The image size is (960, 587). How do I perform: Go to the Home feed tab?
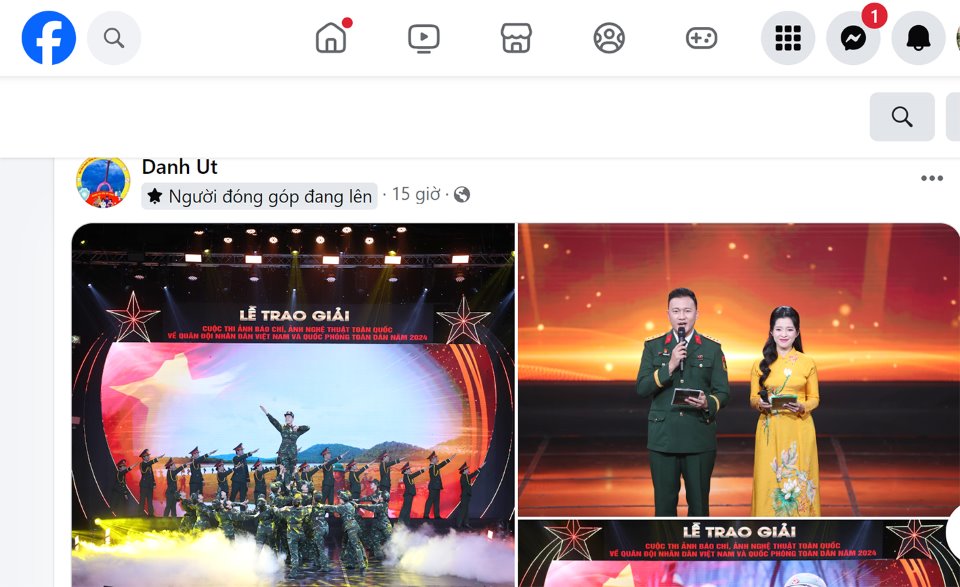331,38
